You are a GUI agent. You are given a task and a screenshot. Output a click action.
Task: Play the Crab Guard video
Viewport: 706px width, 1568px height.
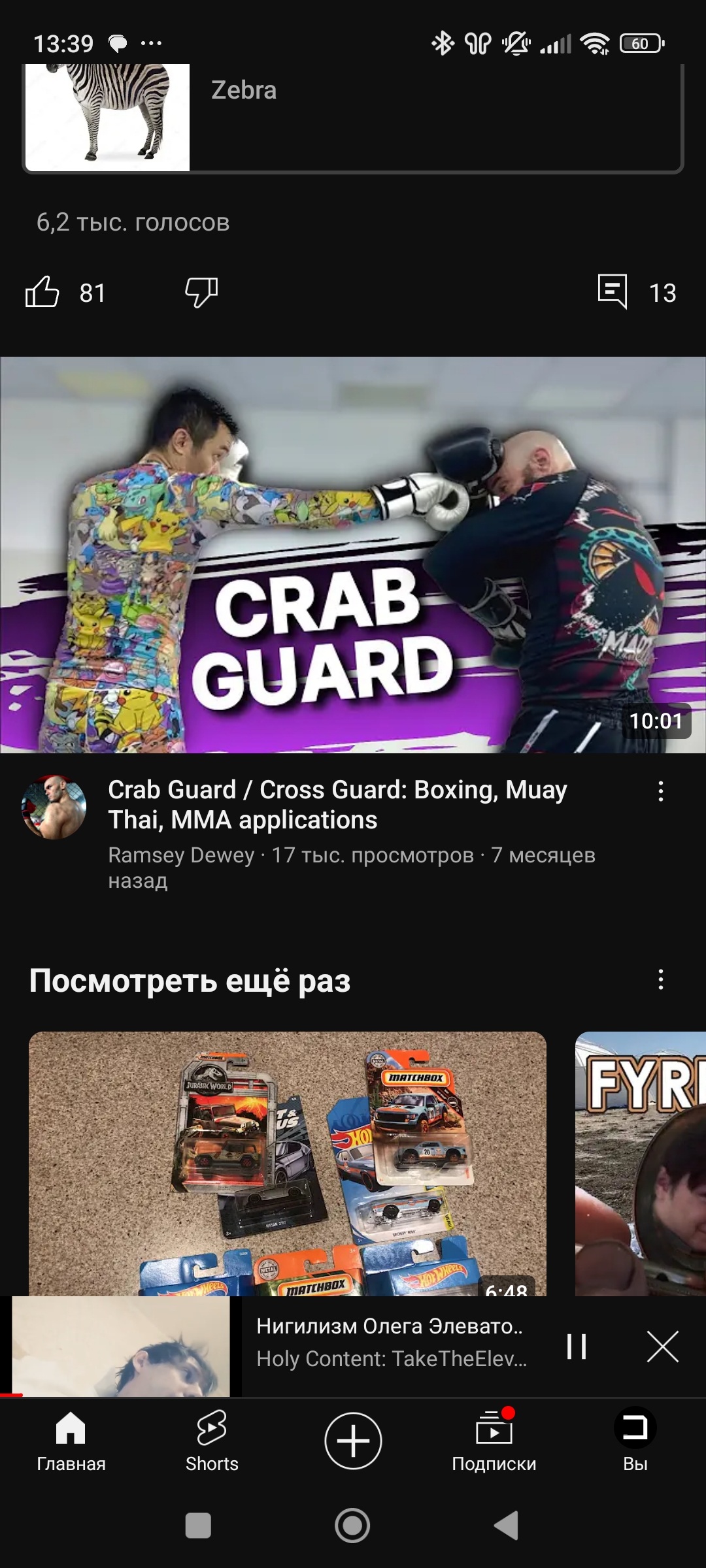click(353, 555)
